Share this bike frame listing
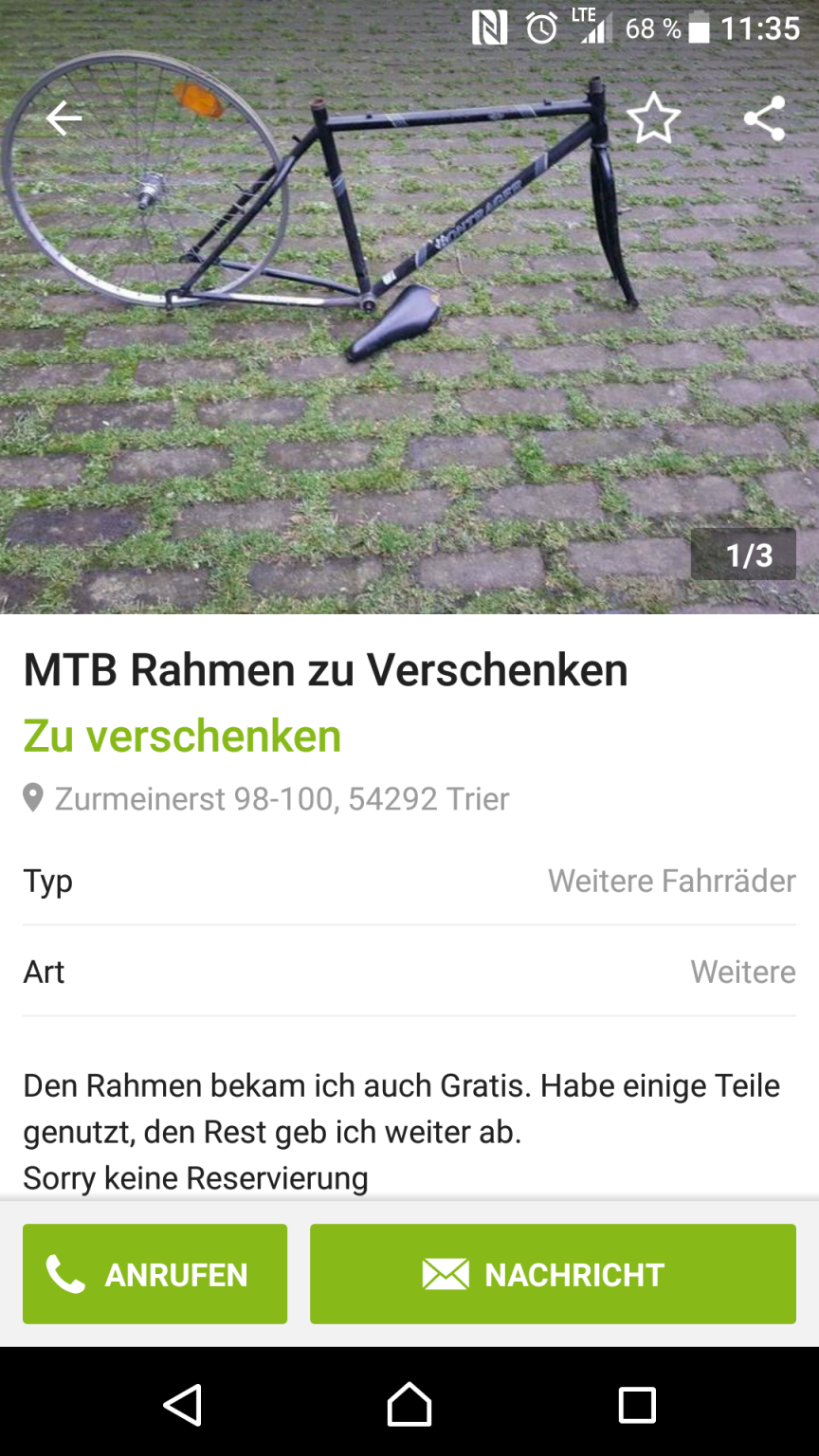The image size is (819, 1456). (x=764, y=119)
